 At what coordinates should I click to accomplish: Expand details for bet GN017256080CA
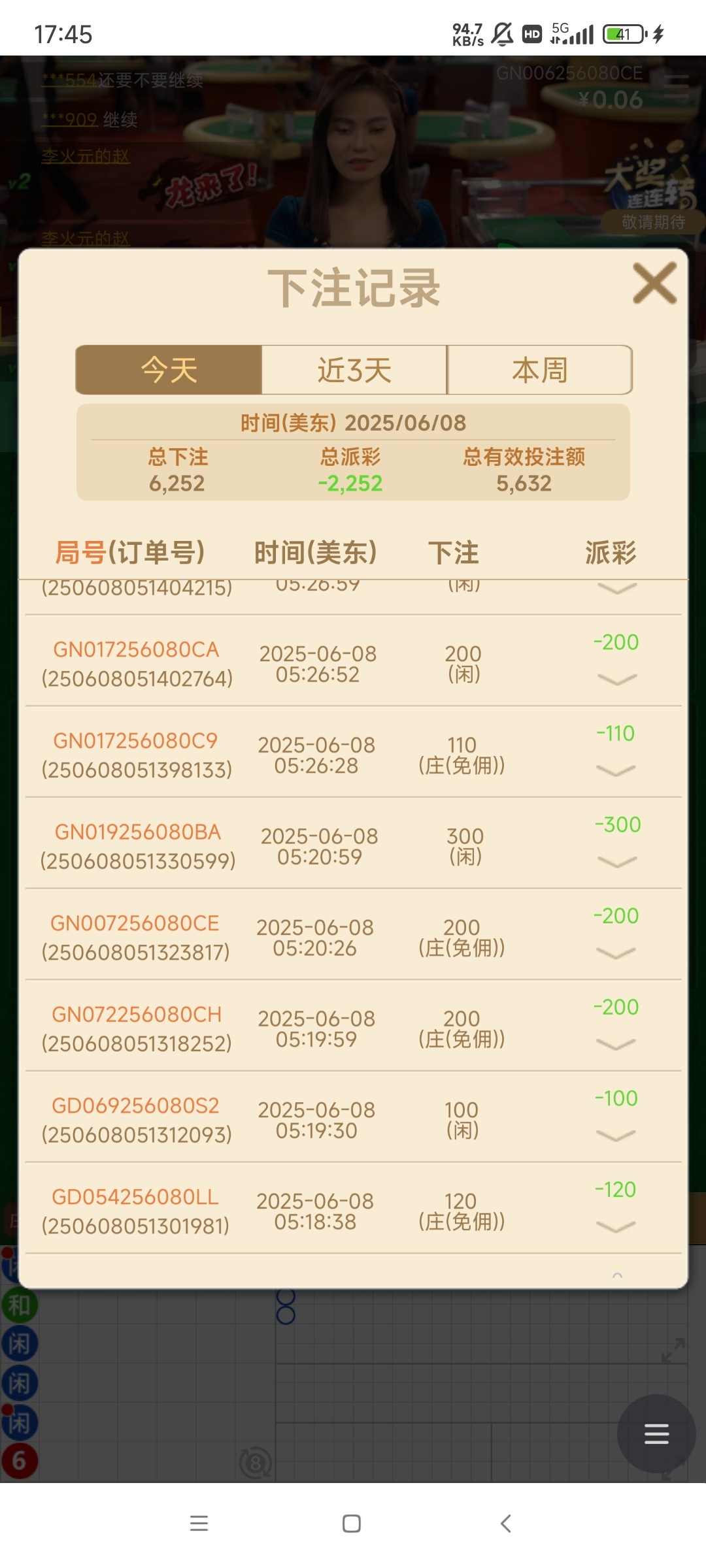(x=616, y=679)
